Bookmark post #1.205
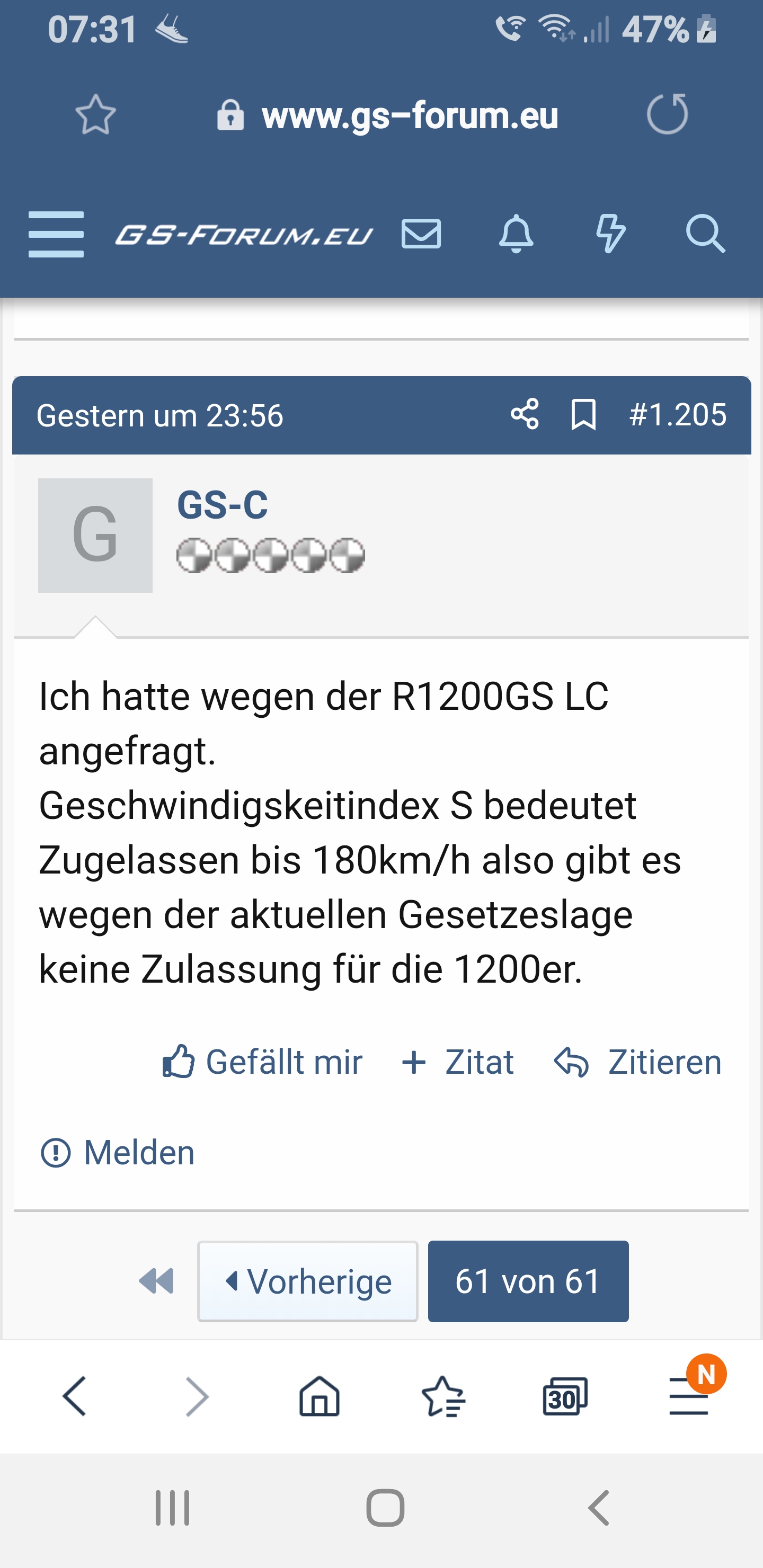Viewport: 763px width, 1568px height. coord(583,415)
